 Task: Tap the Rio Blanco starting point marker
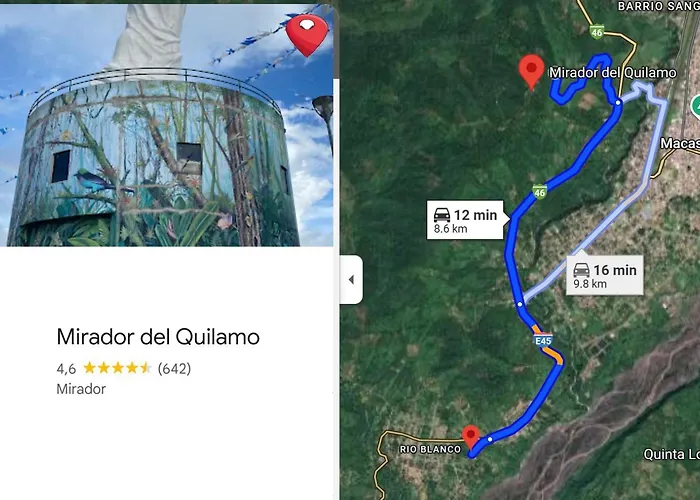(471, 436)
